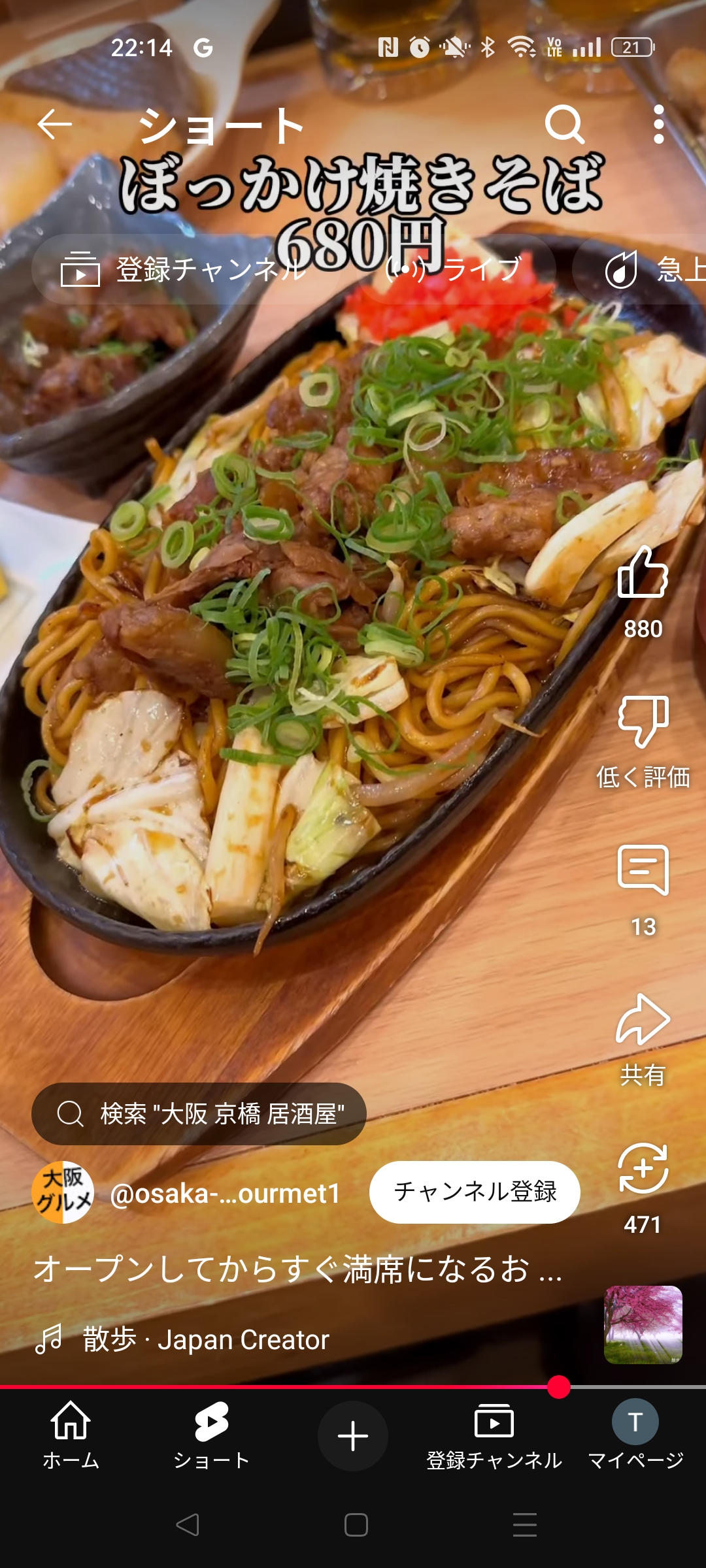
Task: Like this Short with thumbs up
Action: pos(643,572)
